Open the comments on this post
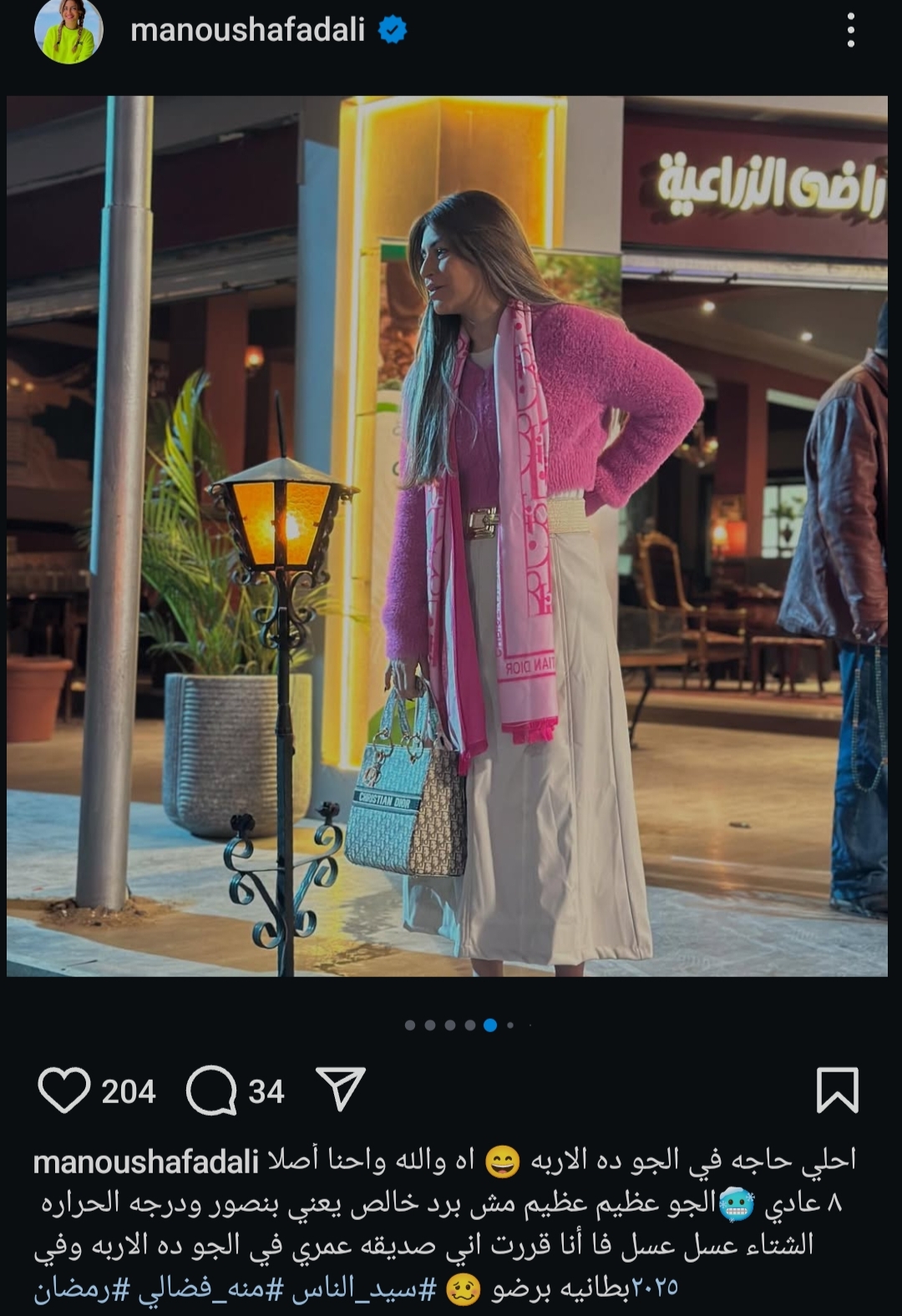The image size is (902, 1316). click(x=212, y=1091)
